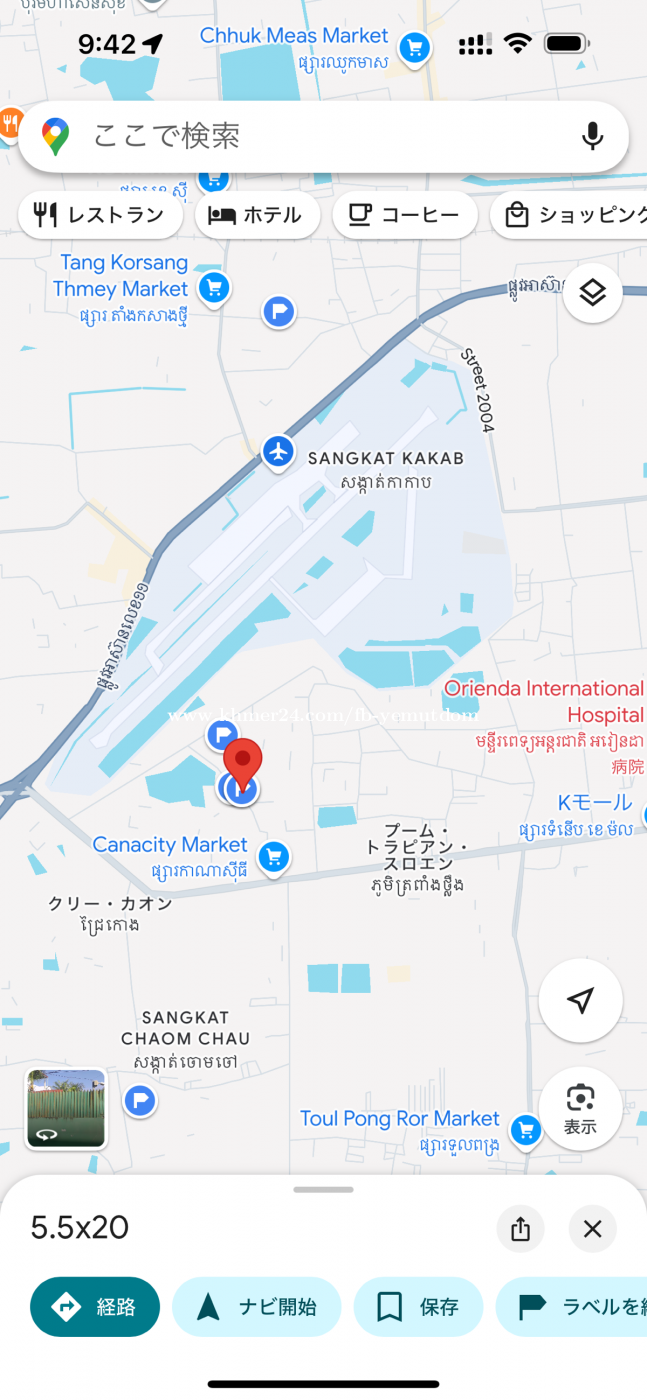Start voice search with the microphone

pos(592,136)
